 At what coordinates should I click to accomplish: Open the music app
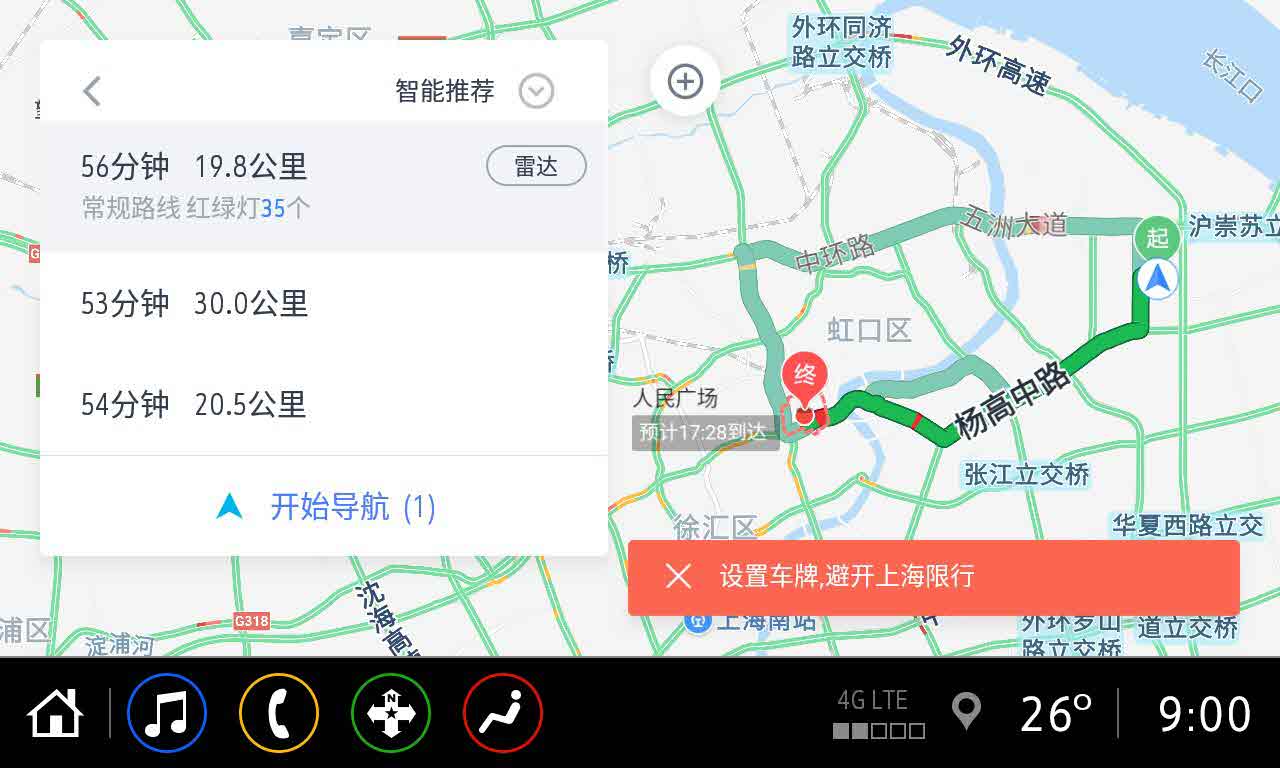point(167,714)
